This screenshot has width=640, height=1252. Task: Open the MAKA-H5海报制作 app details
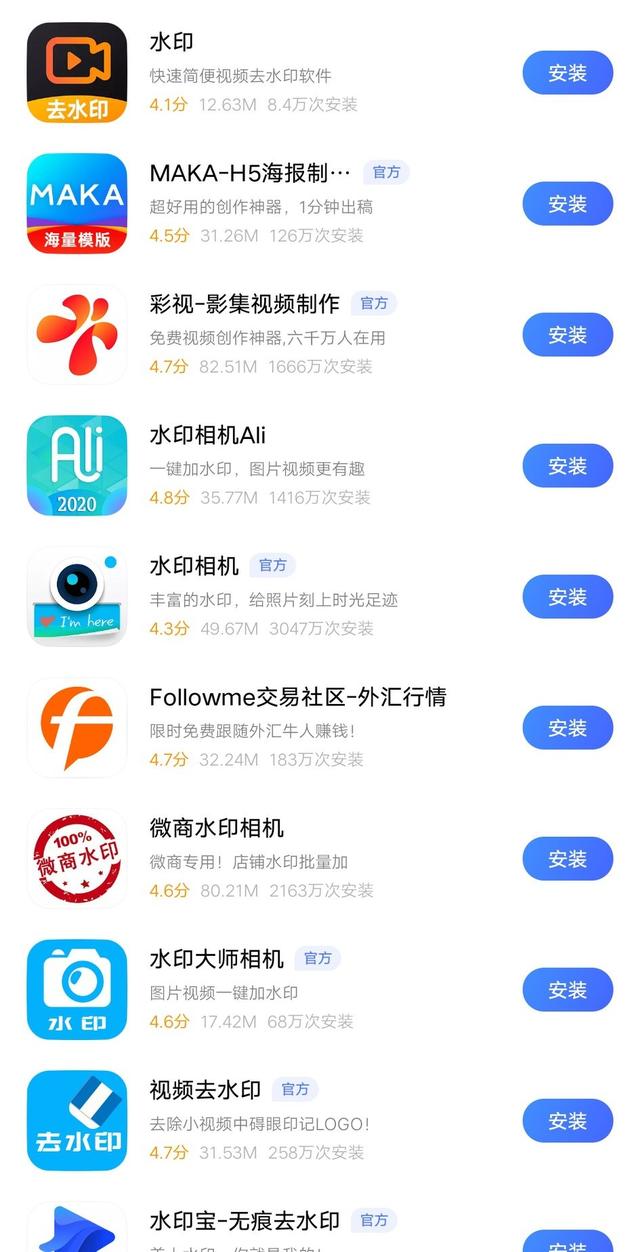coord(250,173)
